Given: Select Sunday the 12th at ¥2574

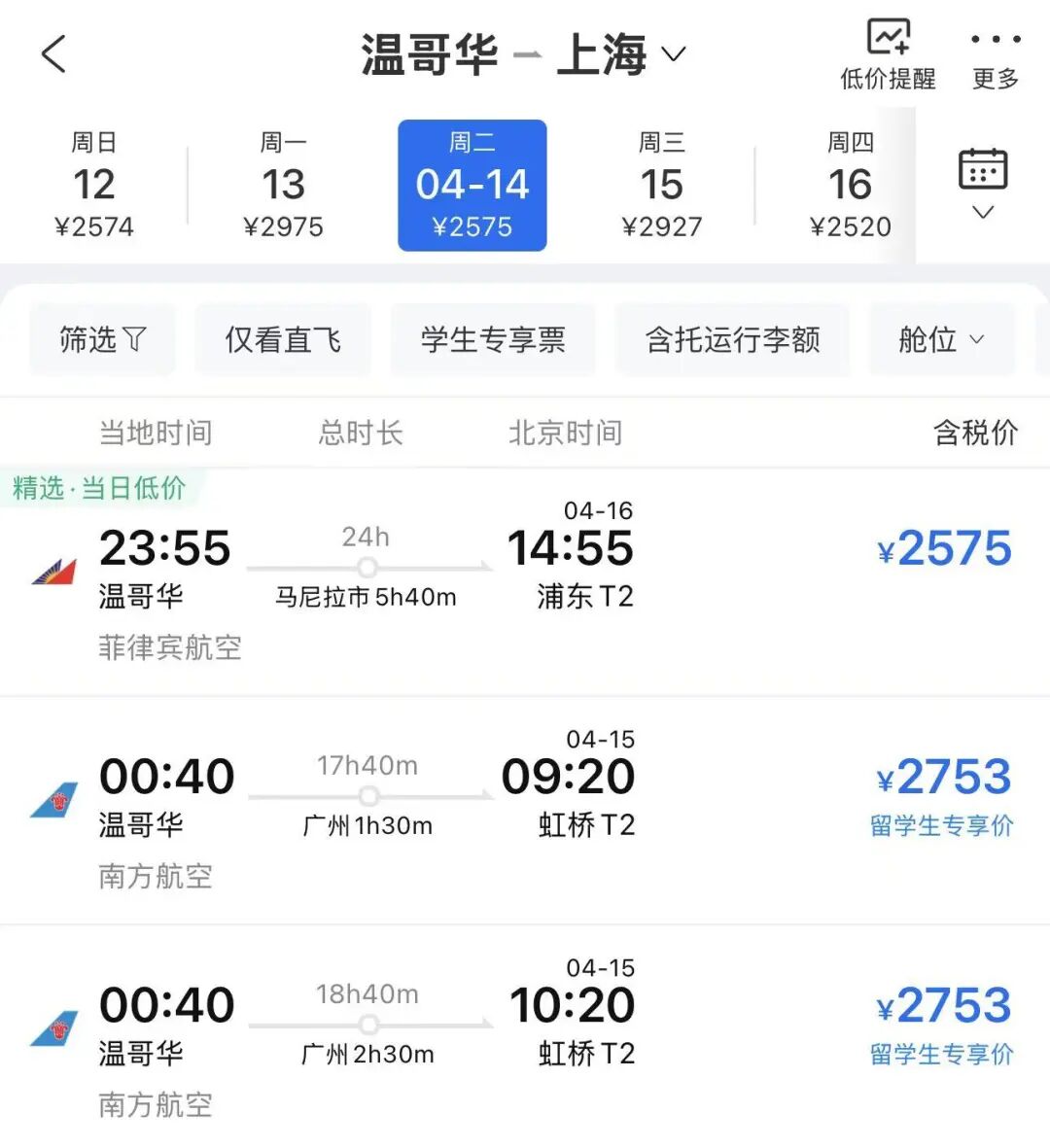Looking at the screenshot, I should click(94, 185).
